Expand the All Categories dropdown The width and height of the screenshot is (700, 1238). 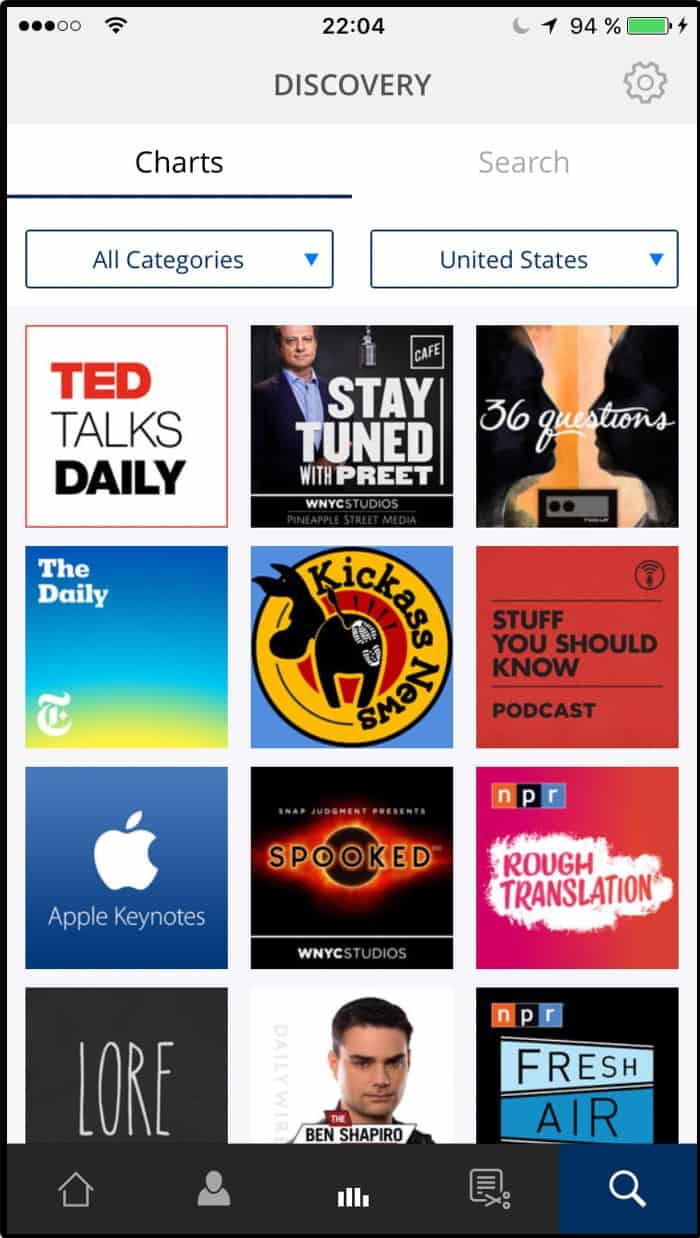[x=179, y=259]
